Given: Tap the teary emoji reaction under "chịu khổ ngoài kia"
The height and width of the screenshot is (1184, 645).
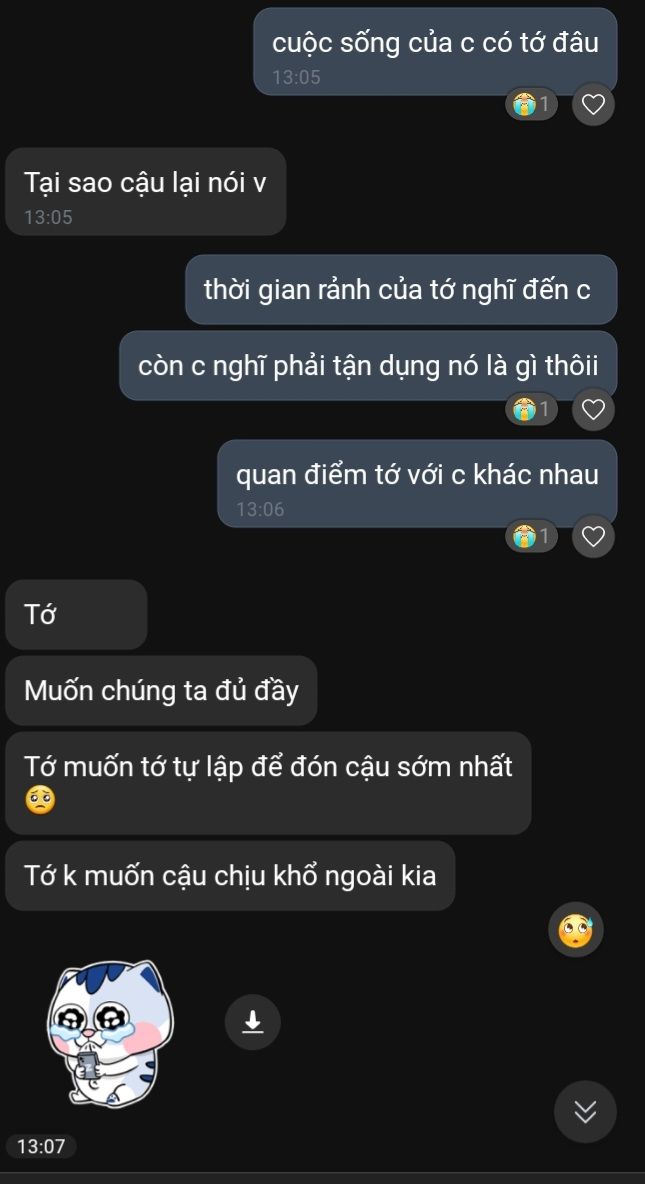Looking at the screenshot, I should 576,930.
